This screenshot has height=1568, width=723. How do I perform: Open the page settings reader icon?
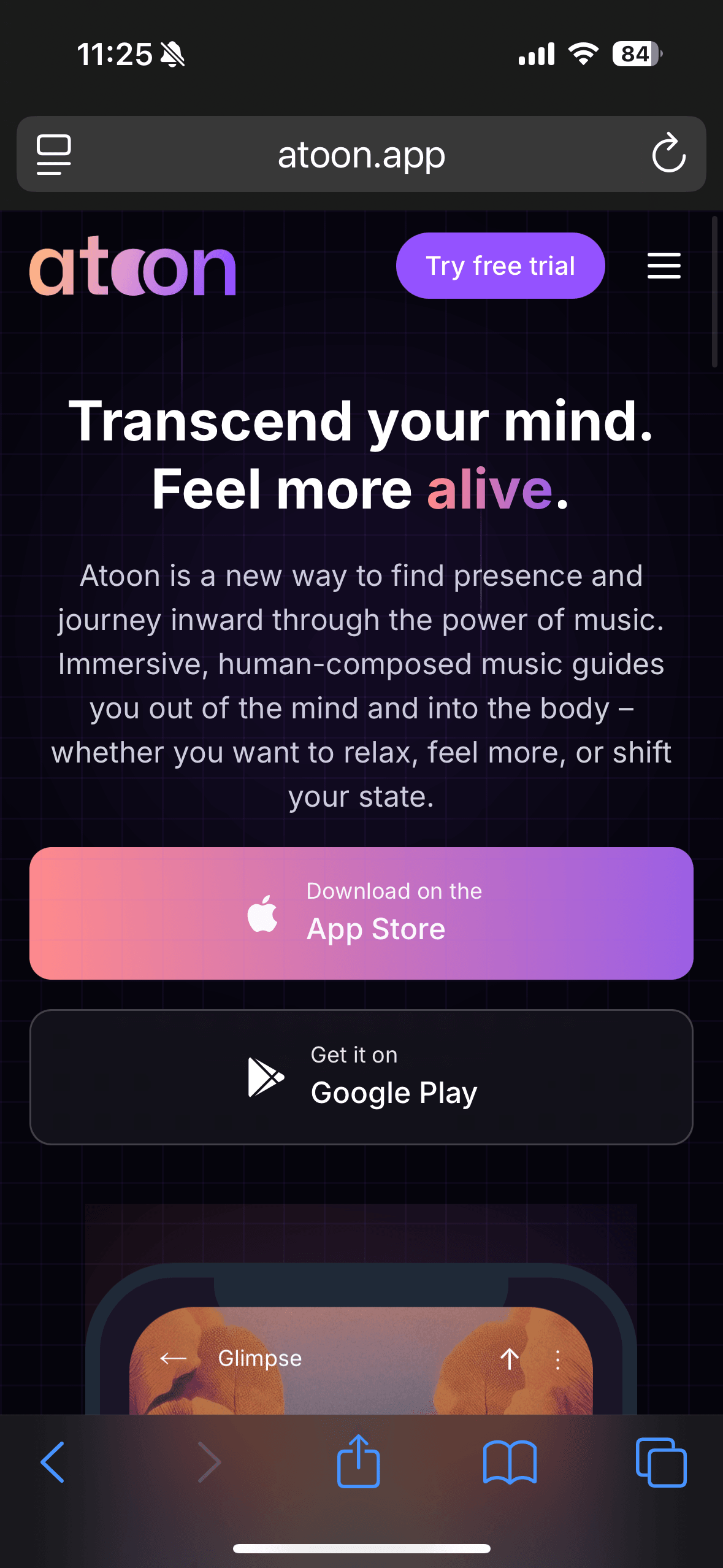point(54,154)
